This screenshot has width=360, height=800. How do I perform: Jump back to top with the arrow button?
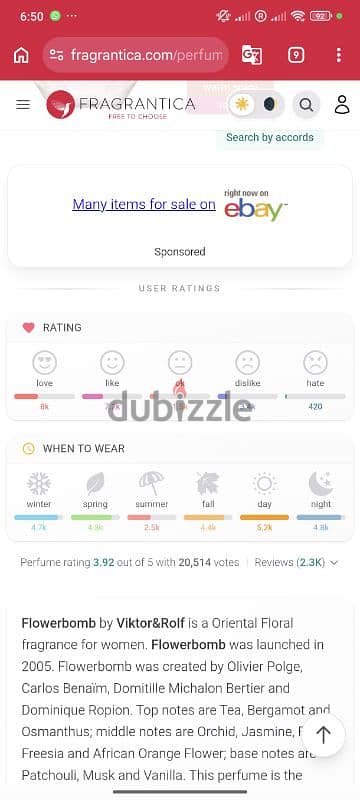click(323, 735)
